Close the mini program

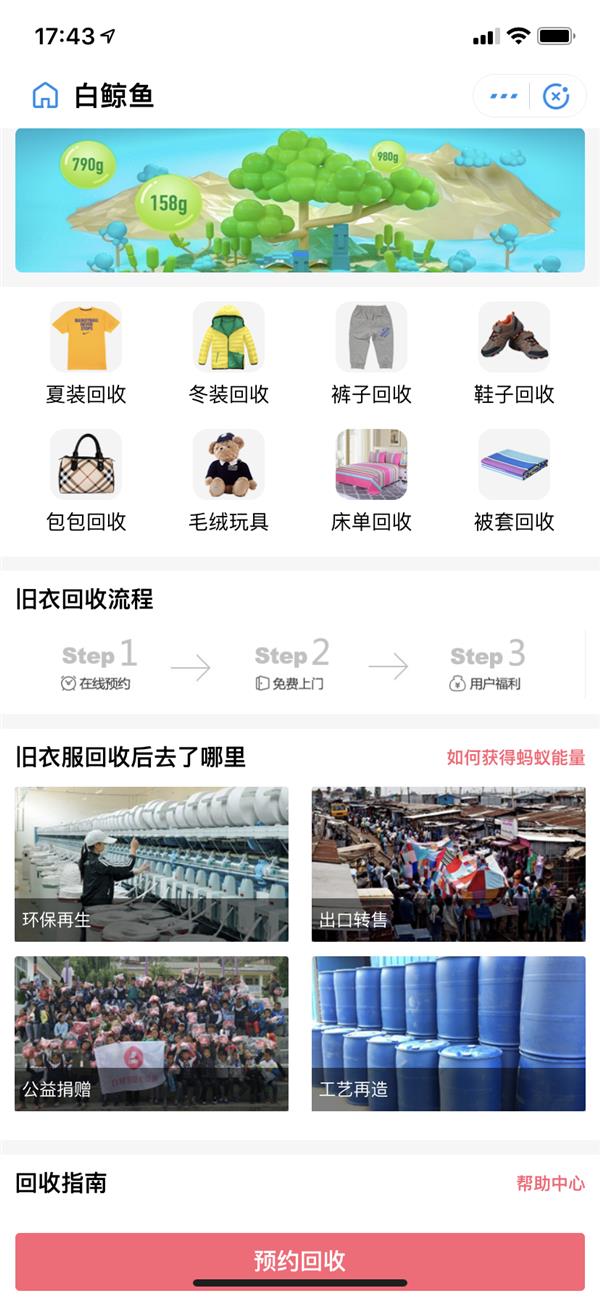[x=556, y=96]
